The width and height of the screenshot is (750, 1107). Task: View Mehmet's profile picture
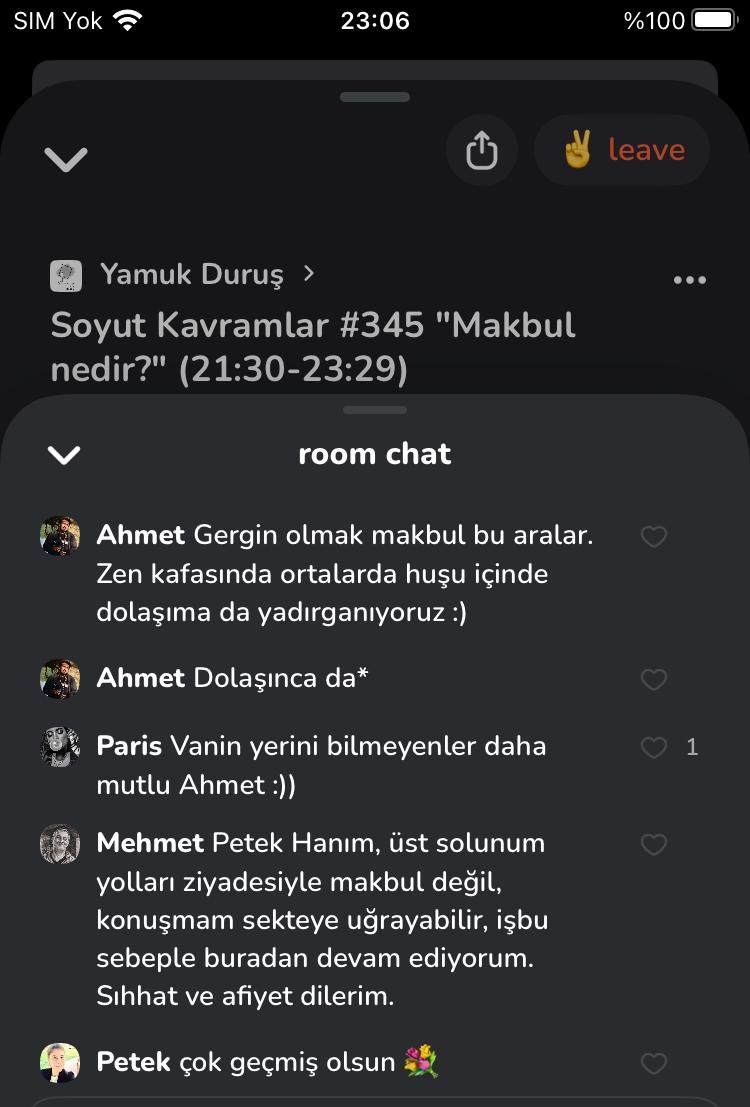(x=60, y=844)
